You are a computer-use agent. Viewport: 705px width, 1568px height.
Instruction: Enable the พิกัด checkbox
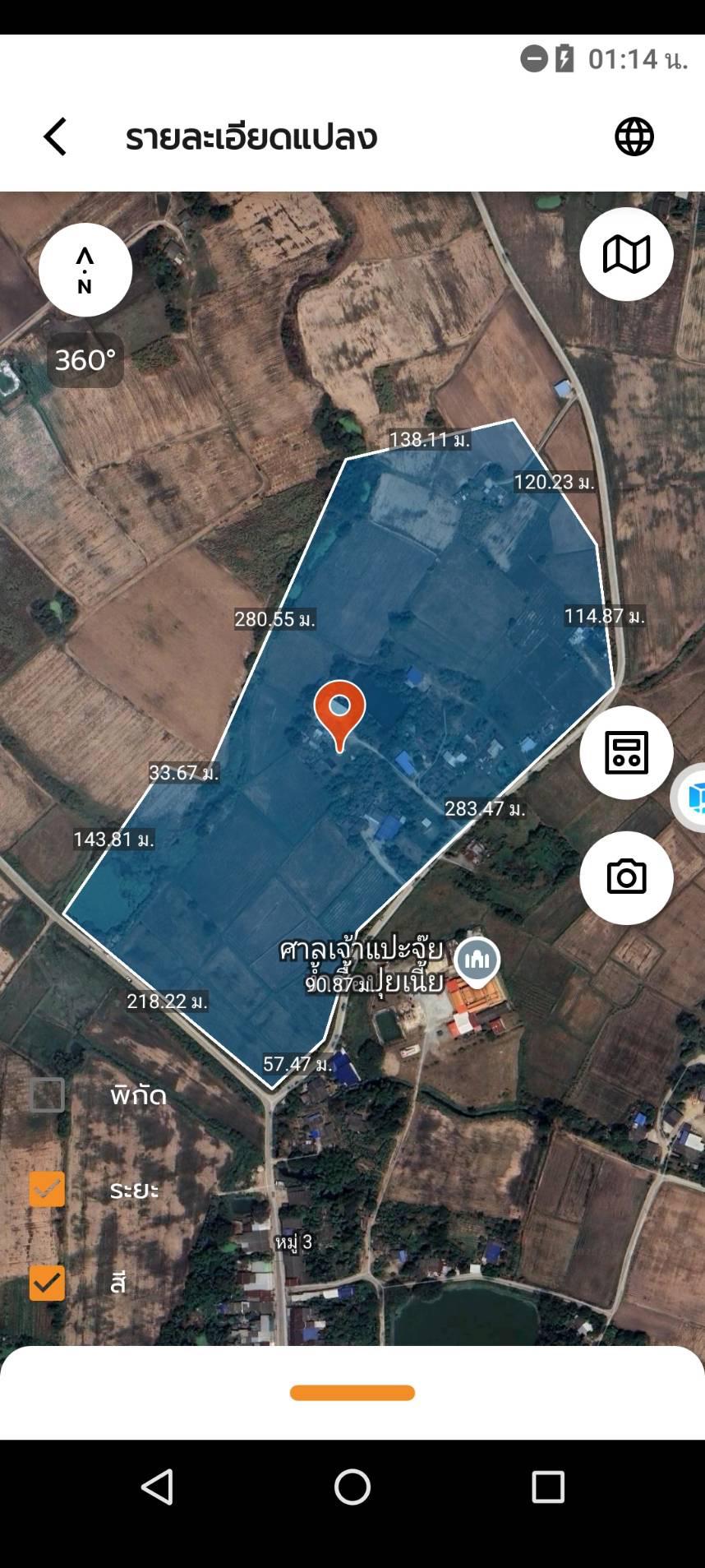tap(47, 1094)
